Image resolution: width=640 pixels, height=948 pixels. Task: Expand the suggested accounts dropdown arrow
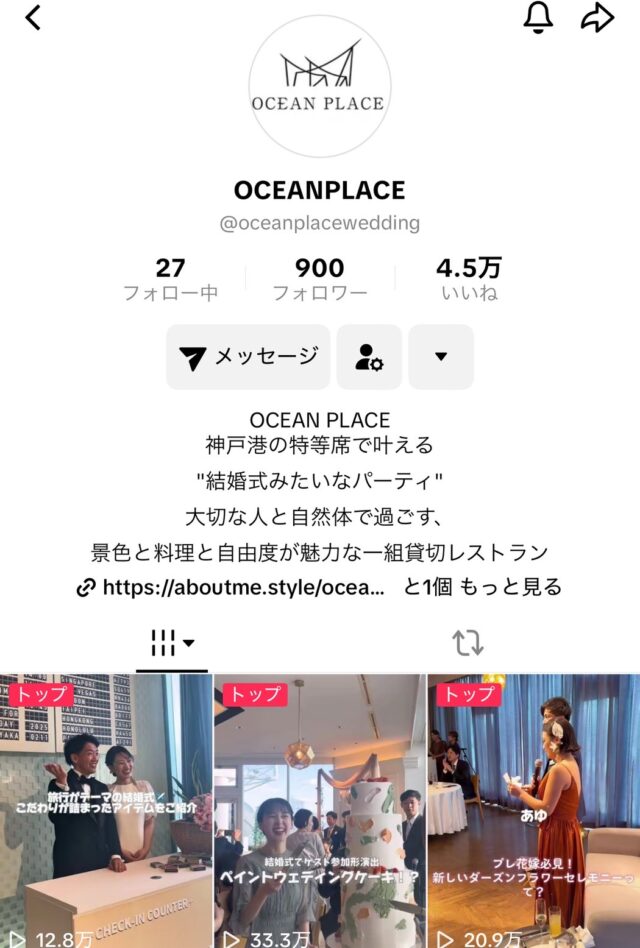(440, 357)
